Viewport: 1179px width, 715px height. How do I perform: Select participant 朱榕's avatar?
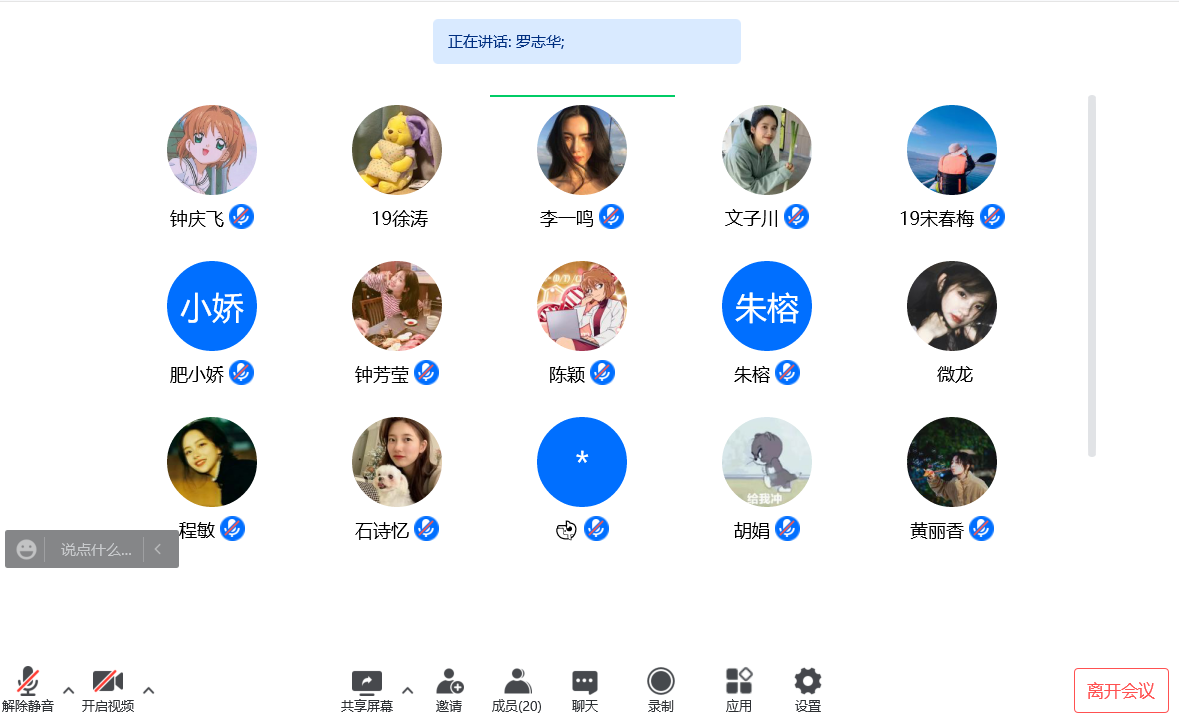(x=766, y=306)
